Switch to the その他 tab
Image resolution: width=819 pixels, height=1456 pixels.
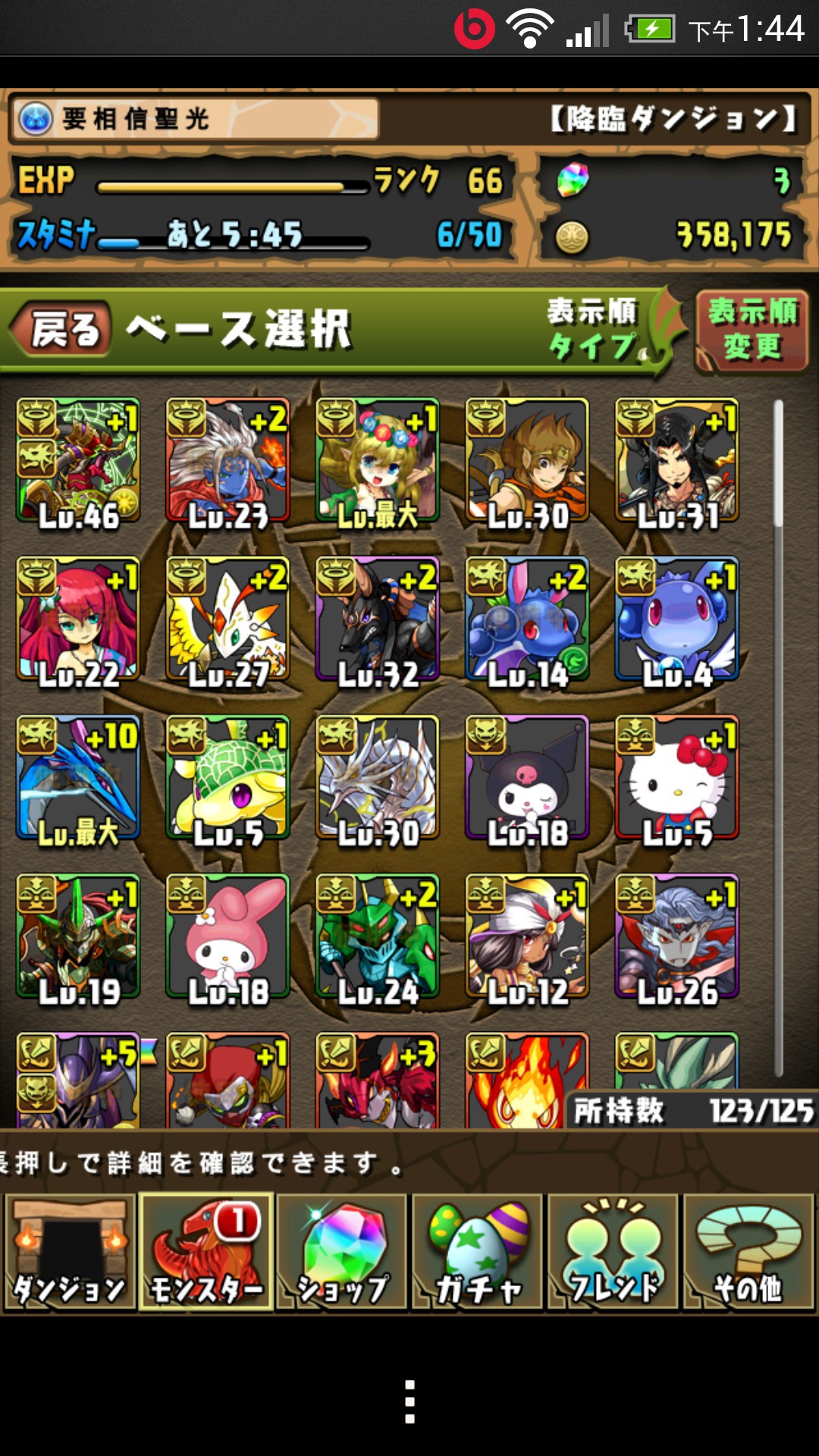click(x=748, y=1251)
